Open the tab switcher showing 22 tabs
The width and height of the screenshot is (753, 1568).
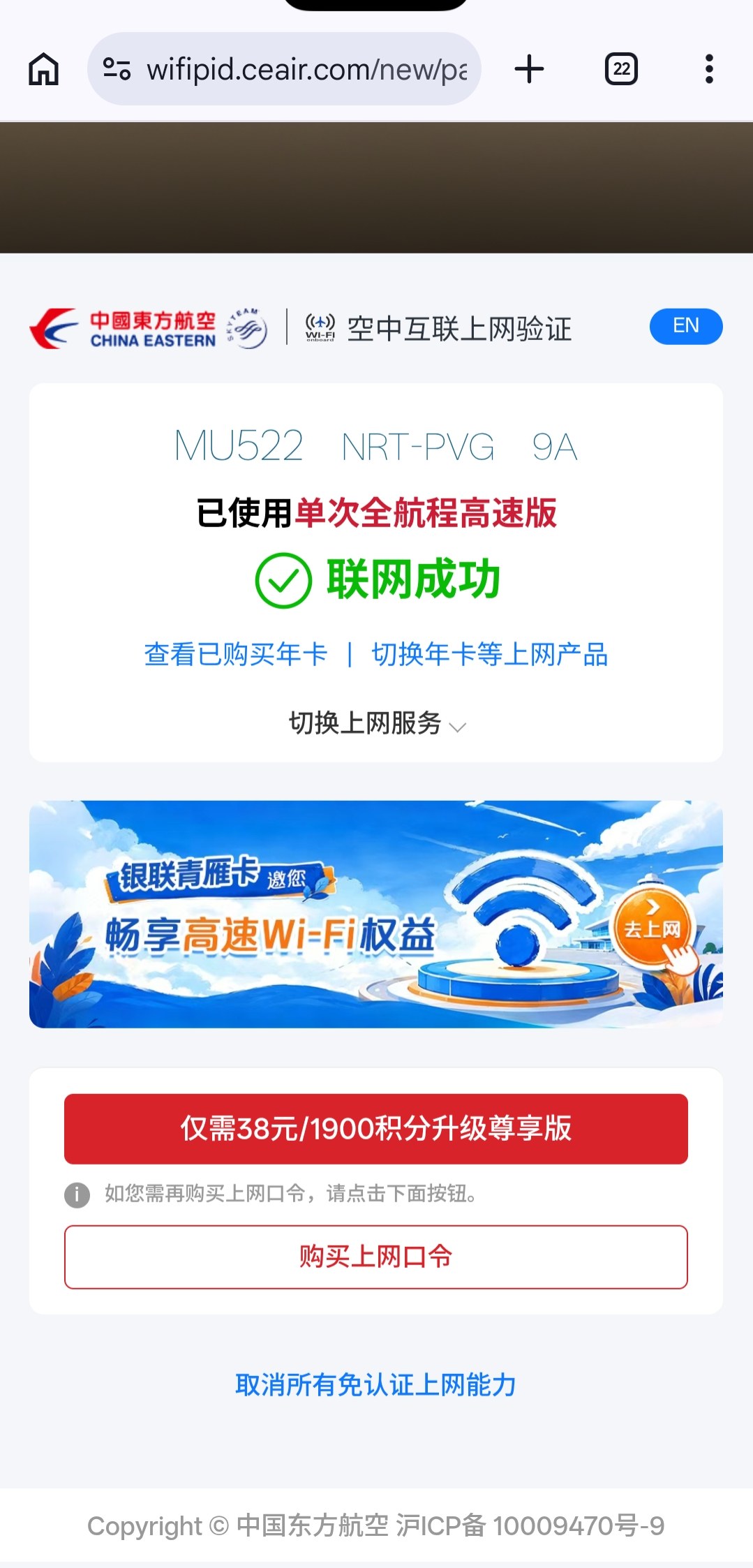pyautogui.click(x=621, y=69)
